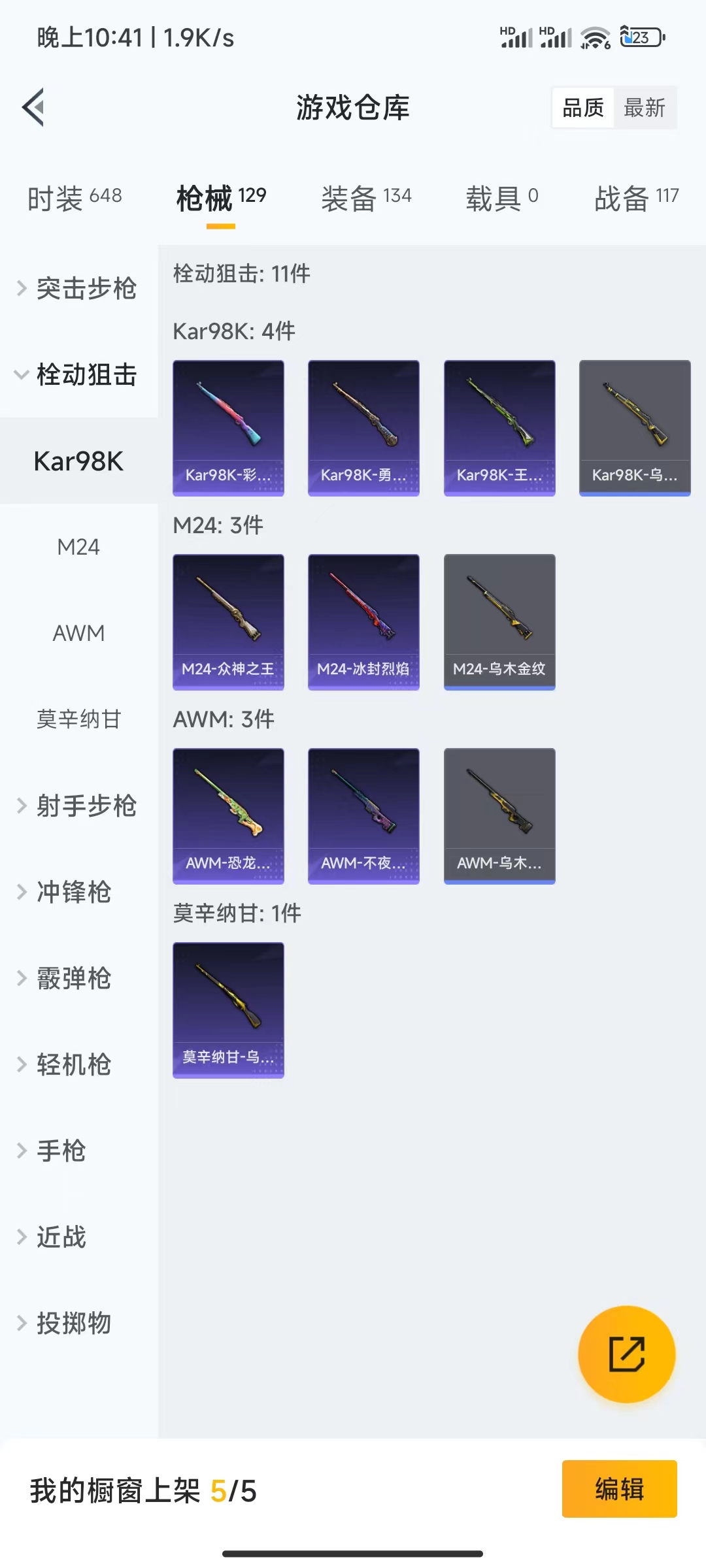Open the yellow share/export floating button

(626, 1354)
